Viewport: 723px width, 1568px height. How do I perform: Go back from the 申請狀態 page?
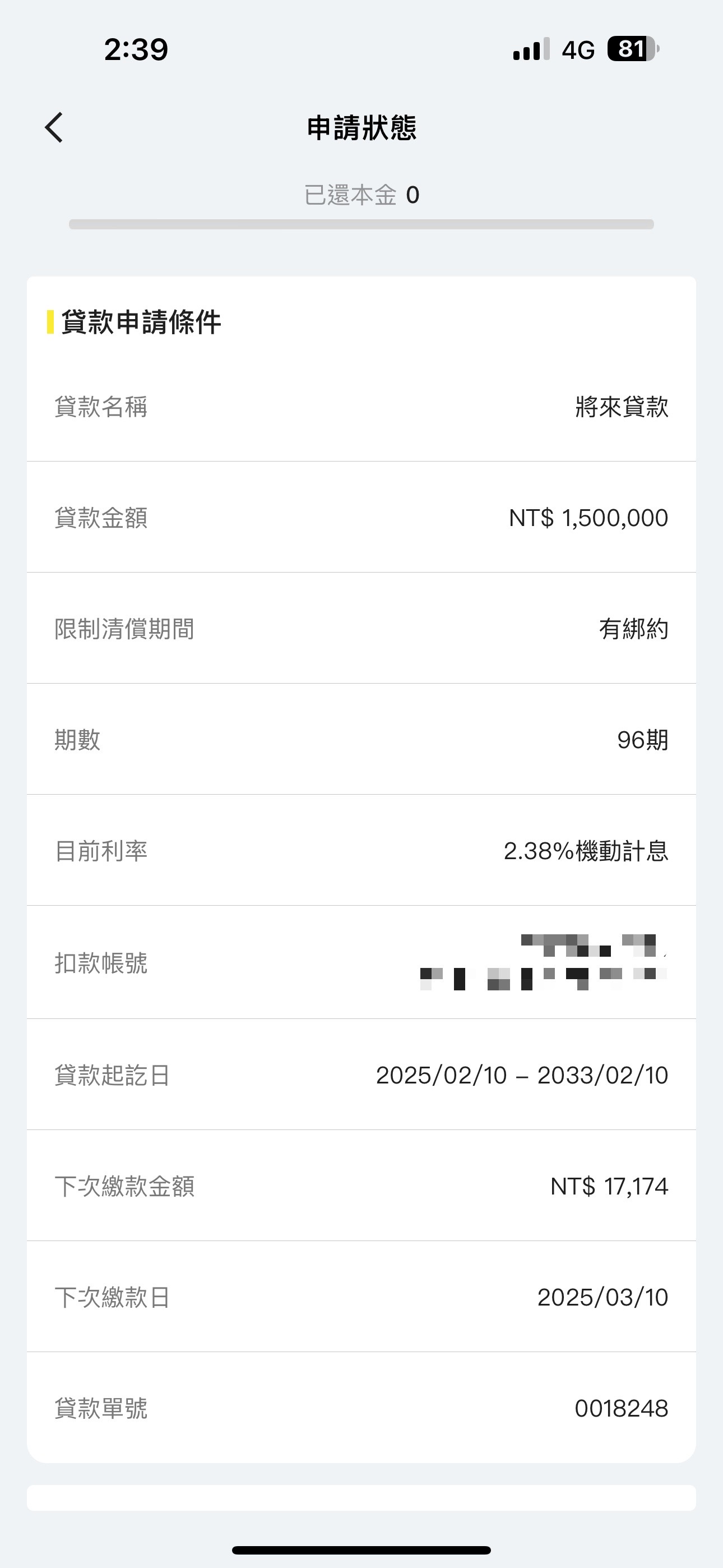click(x=54, y=128)
